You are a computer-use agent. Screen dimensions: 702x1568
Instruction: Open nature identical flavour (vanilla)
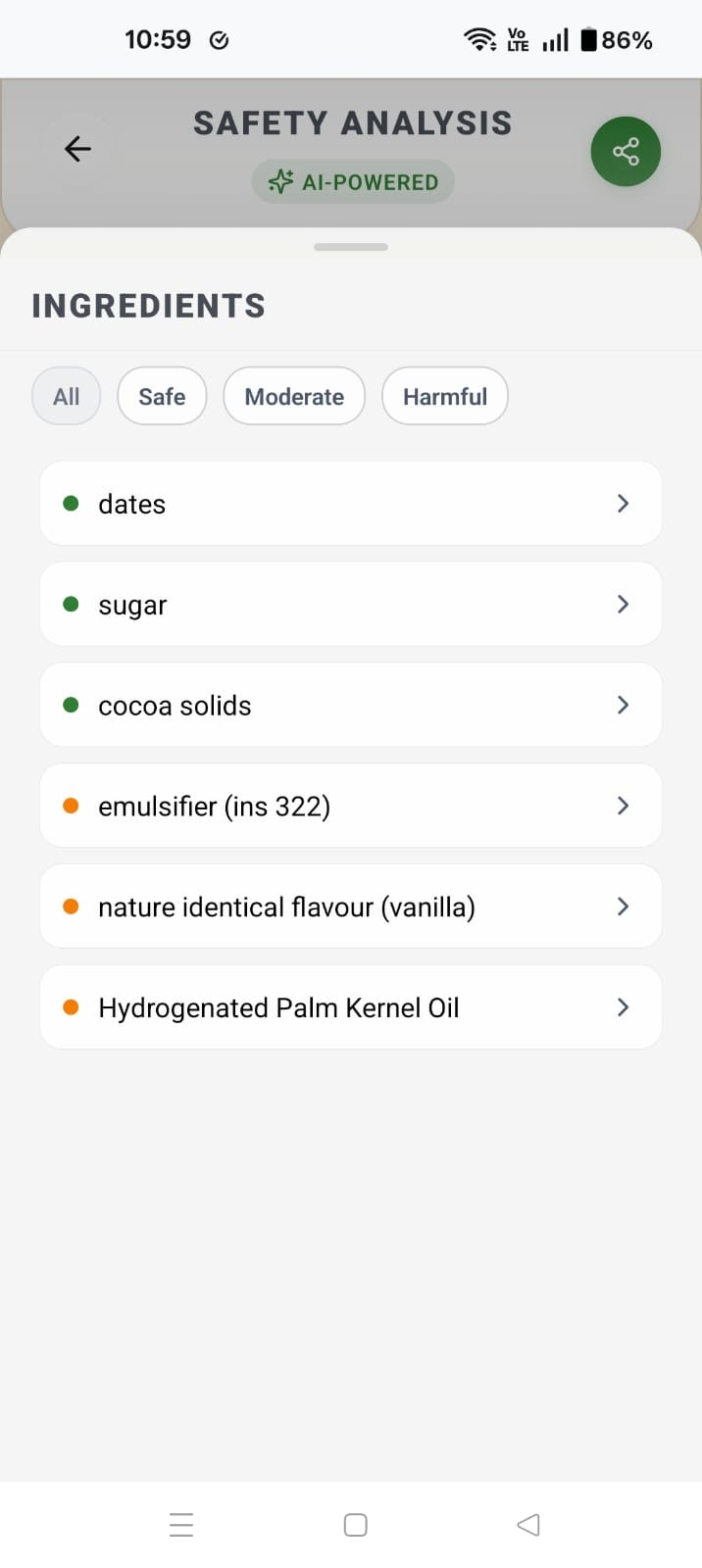point(351,907)
